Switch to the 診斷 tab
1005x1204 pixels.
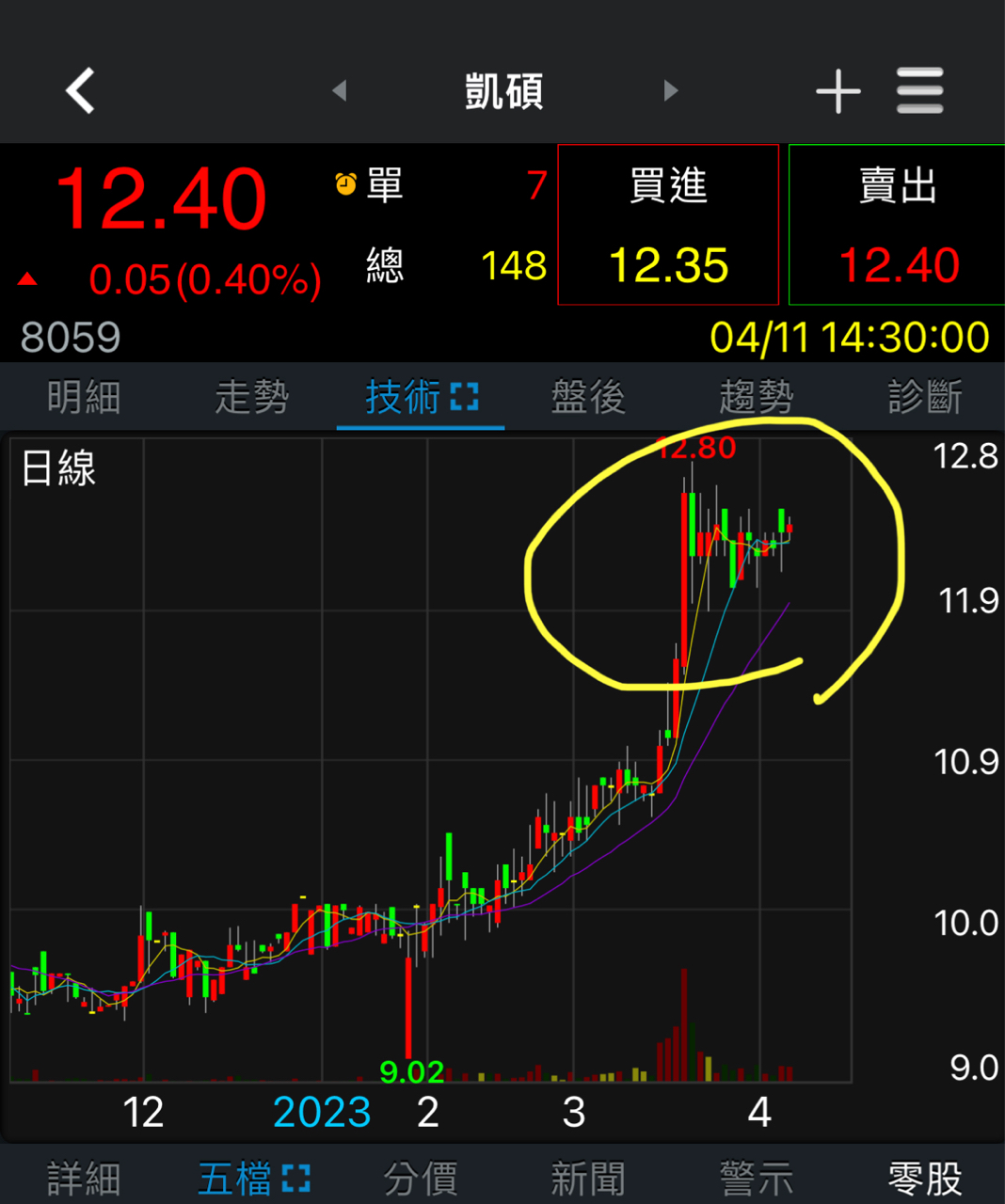click(x=924, y=397)
